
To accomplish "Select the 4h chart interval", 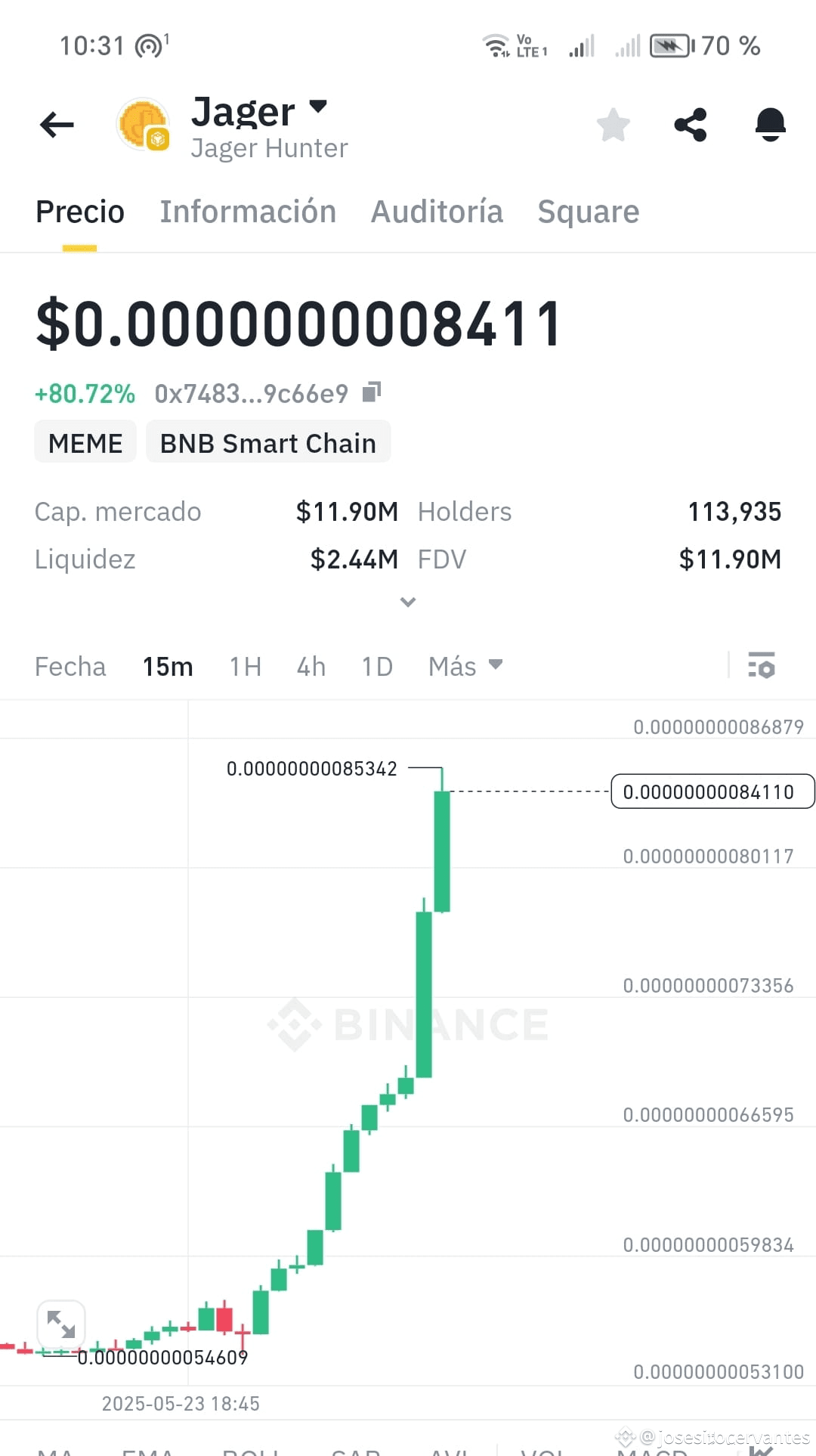I will coord(311,667).
